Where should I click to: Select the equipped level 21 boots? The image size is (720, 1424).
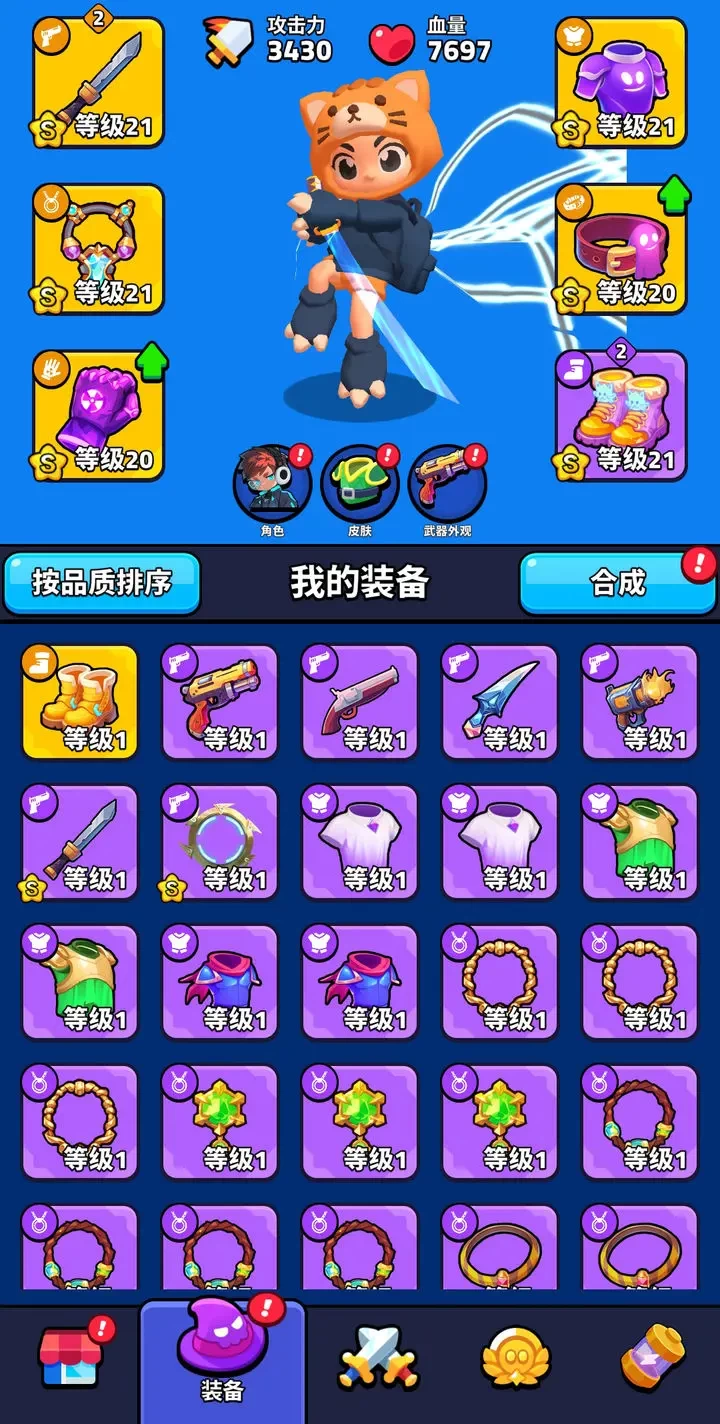coord(620,410)
